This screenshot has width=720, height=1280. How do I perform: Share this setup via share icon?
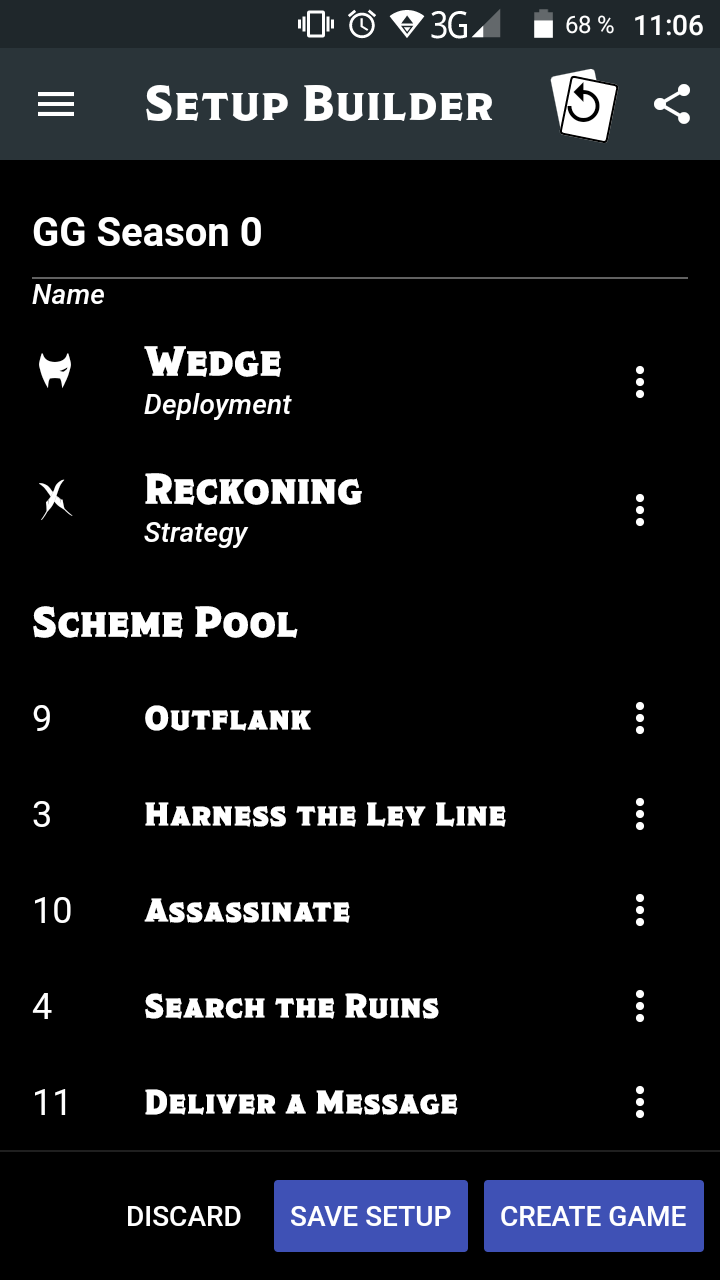[672, 103]
